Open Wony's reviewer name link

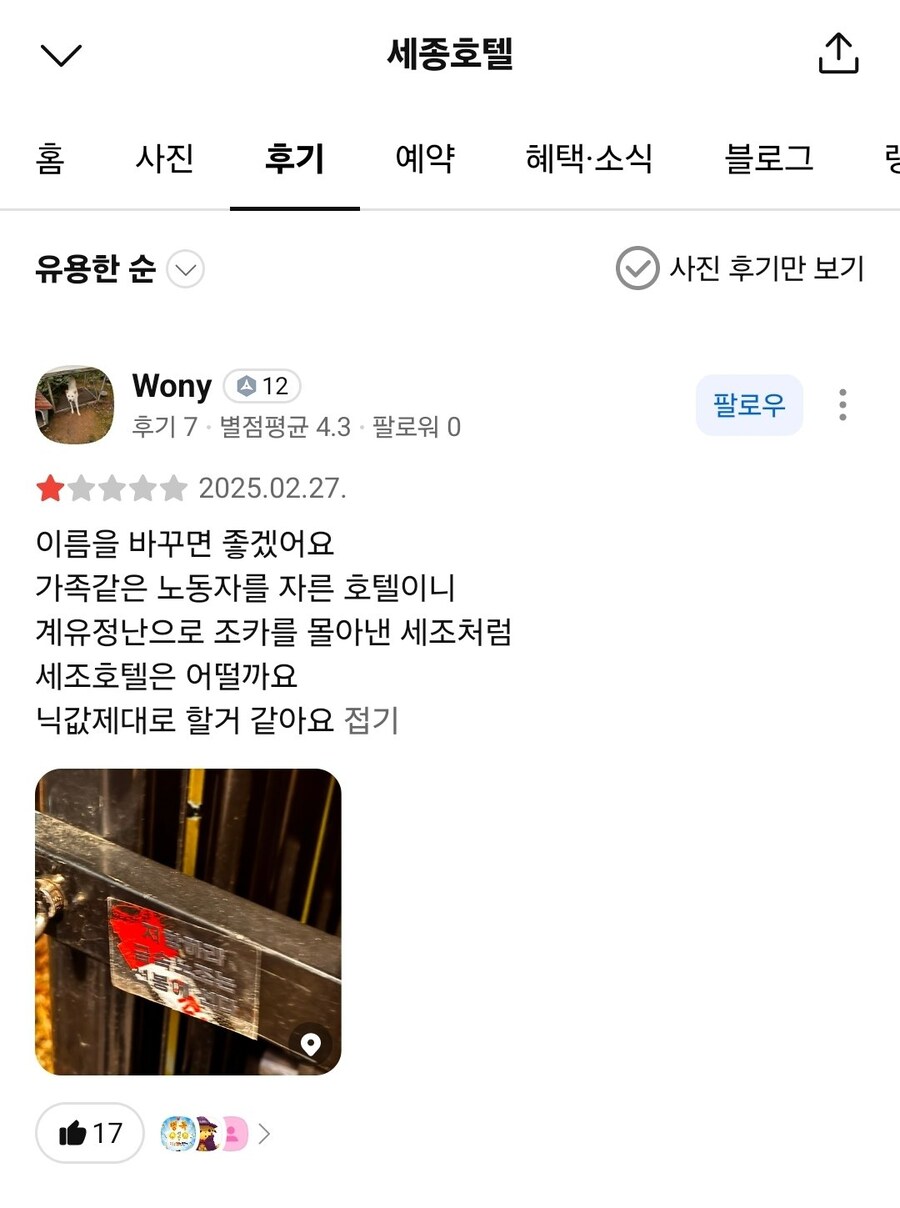171,386
